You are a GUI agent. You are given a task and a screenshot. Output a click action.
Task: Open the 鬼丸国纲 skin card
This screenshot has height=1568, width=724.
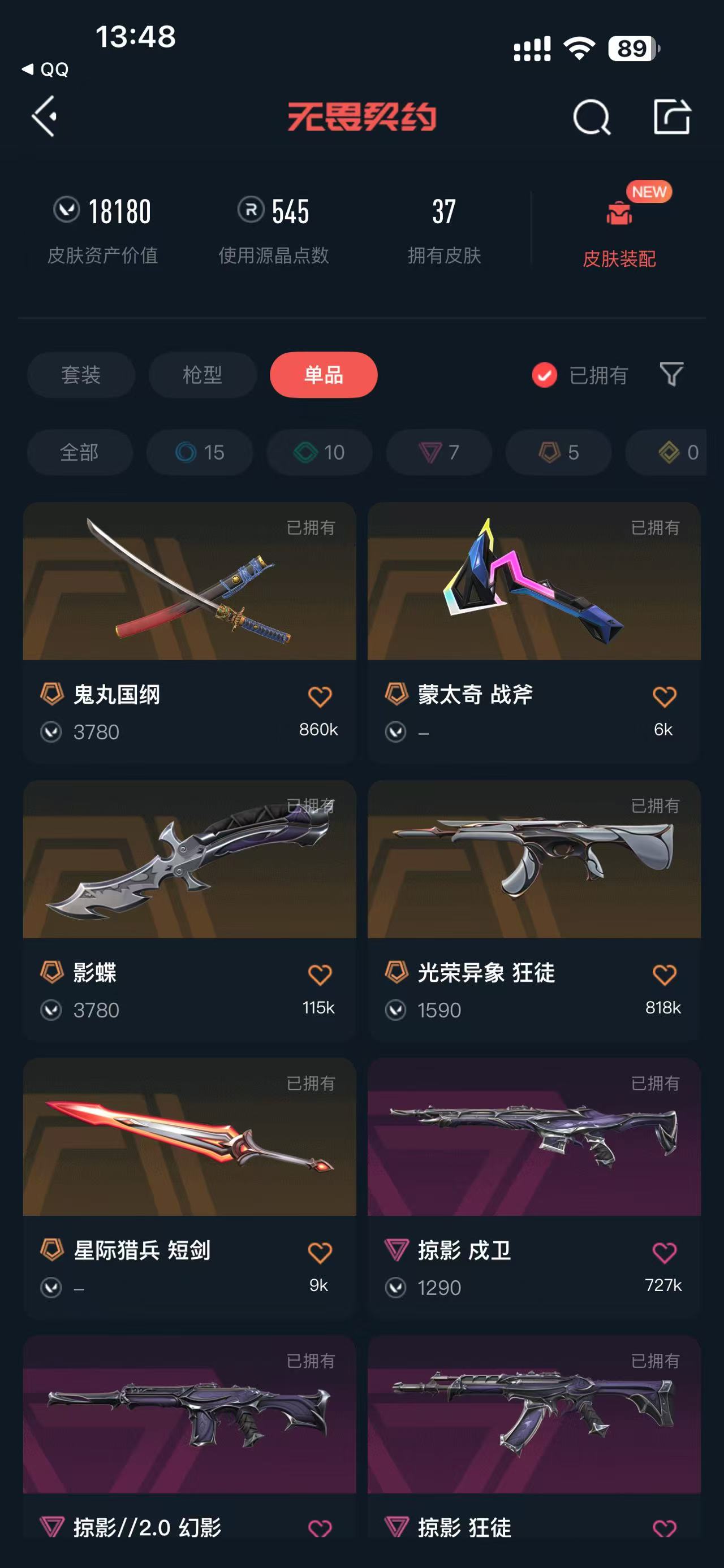pyautogui.click(x=189, y=633)
